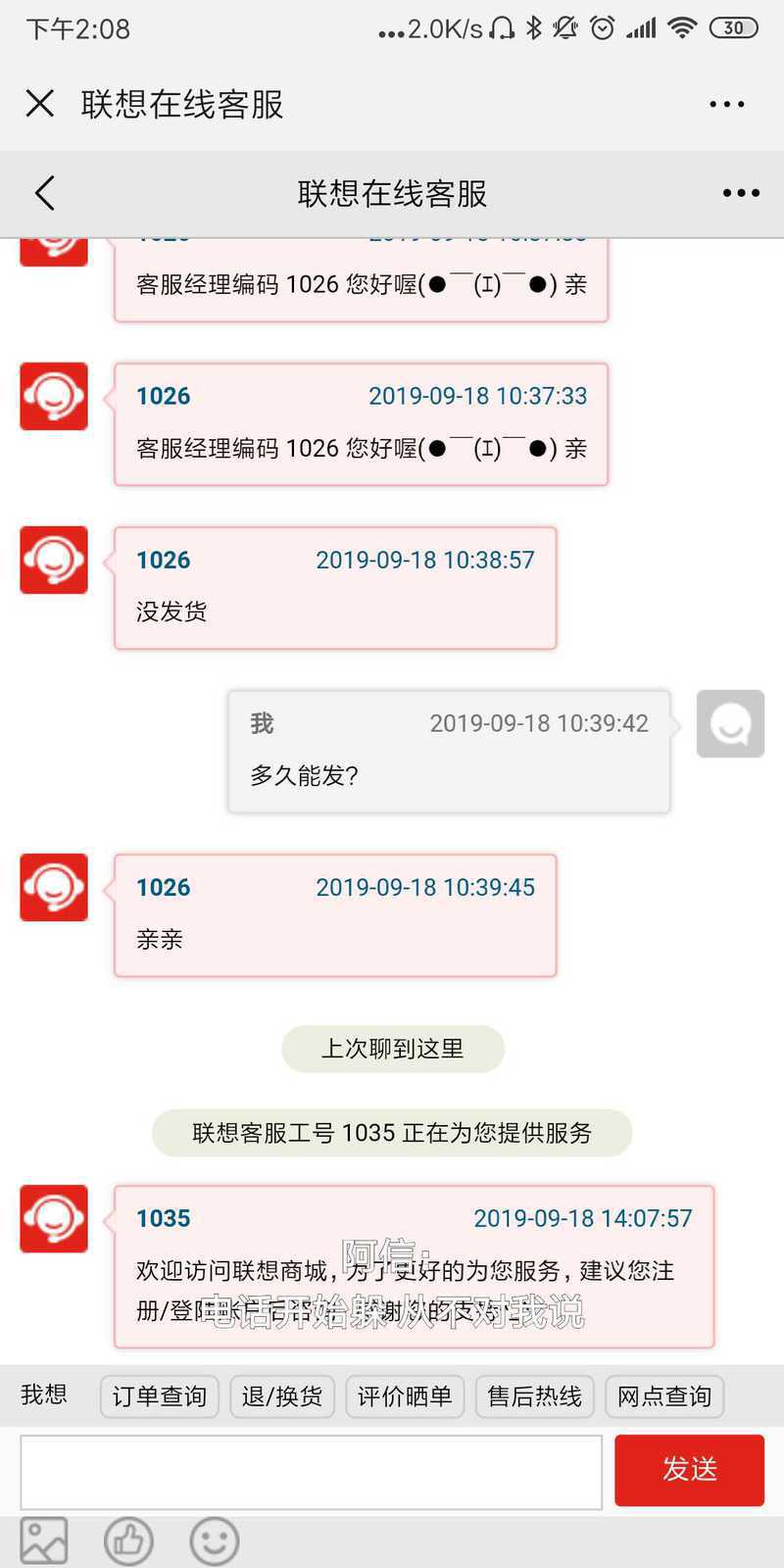
Task: Open the top-right webview overflow menu
Action: pos(726,104)
